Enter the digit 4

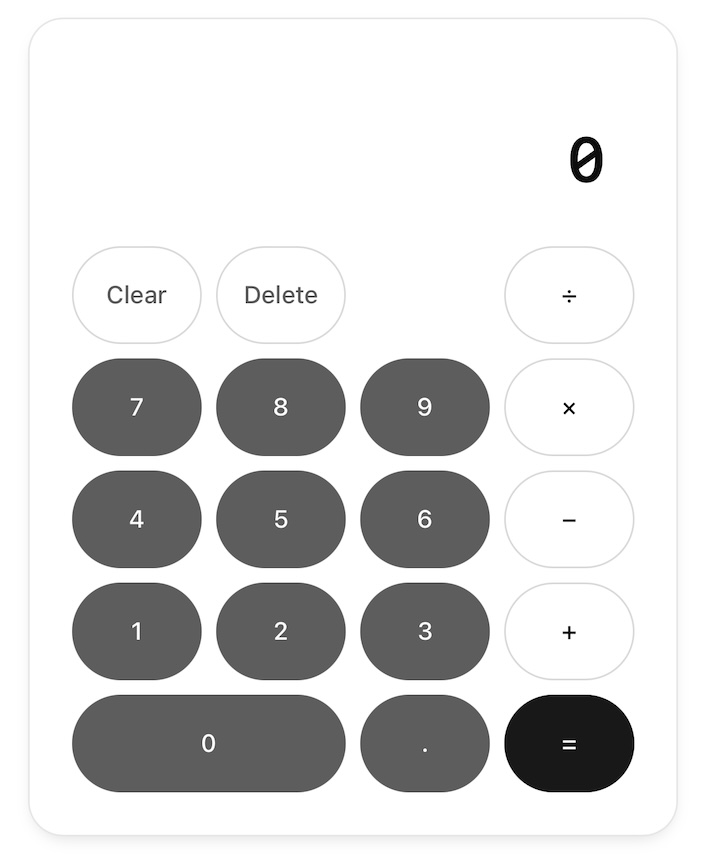tap(137, 519)
